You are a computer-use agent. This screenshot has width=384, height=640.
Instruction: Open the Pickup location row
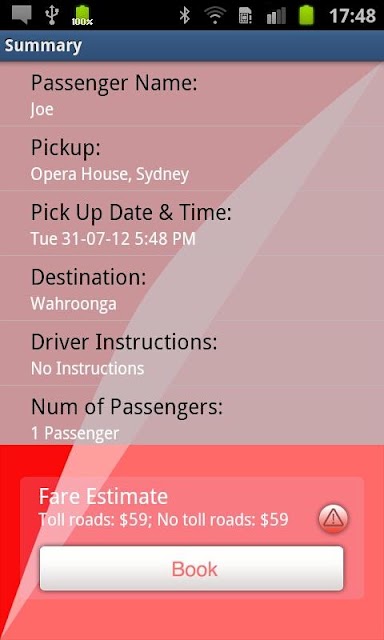click(x=192, y=159)
